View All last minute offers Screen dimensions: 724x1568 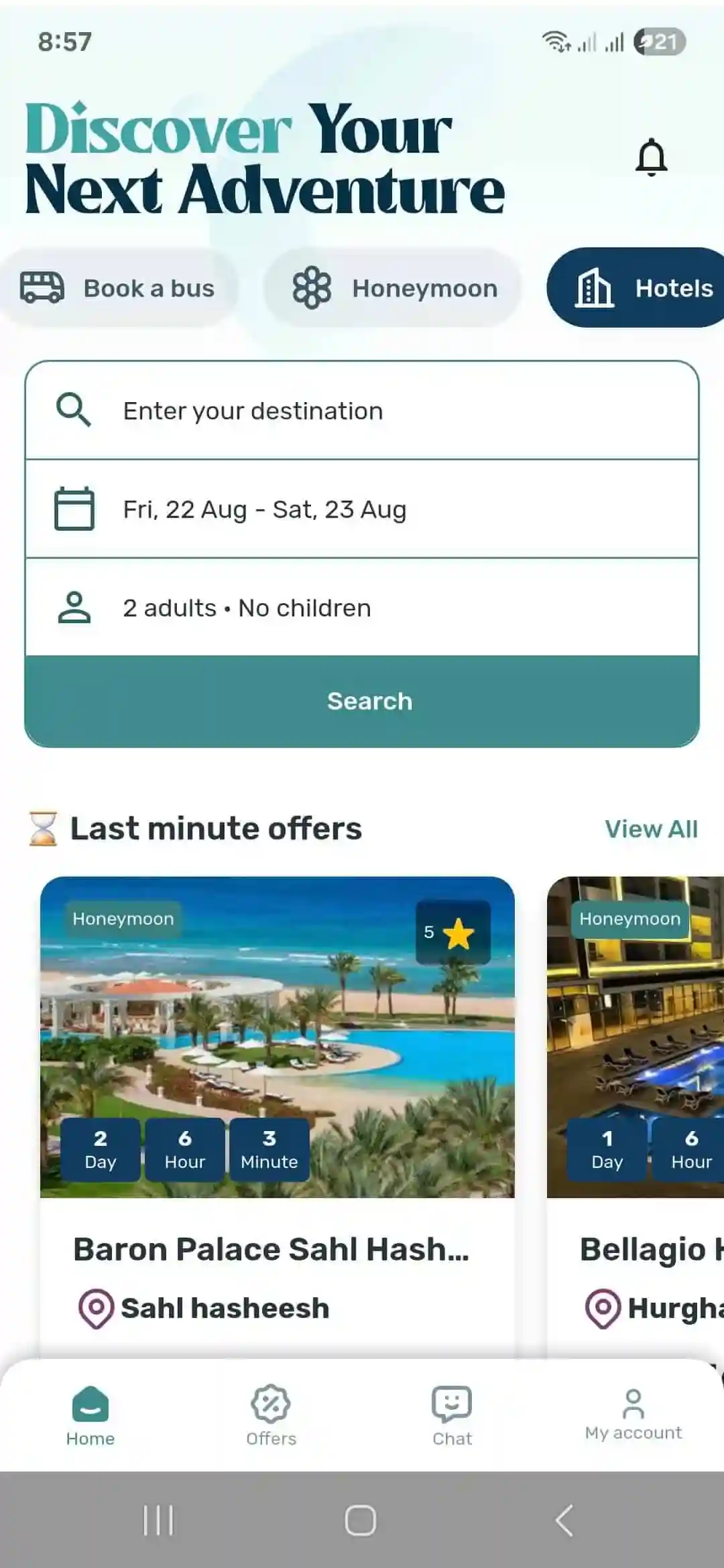pos(651,829)
